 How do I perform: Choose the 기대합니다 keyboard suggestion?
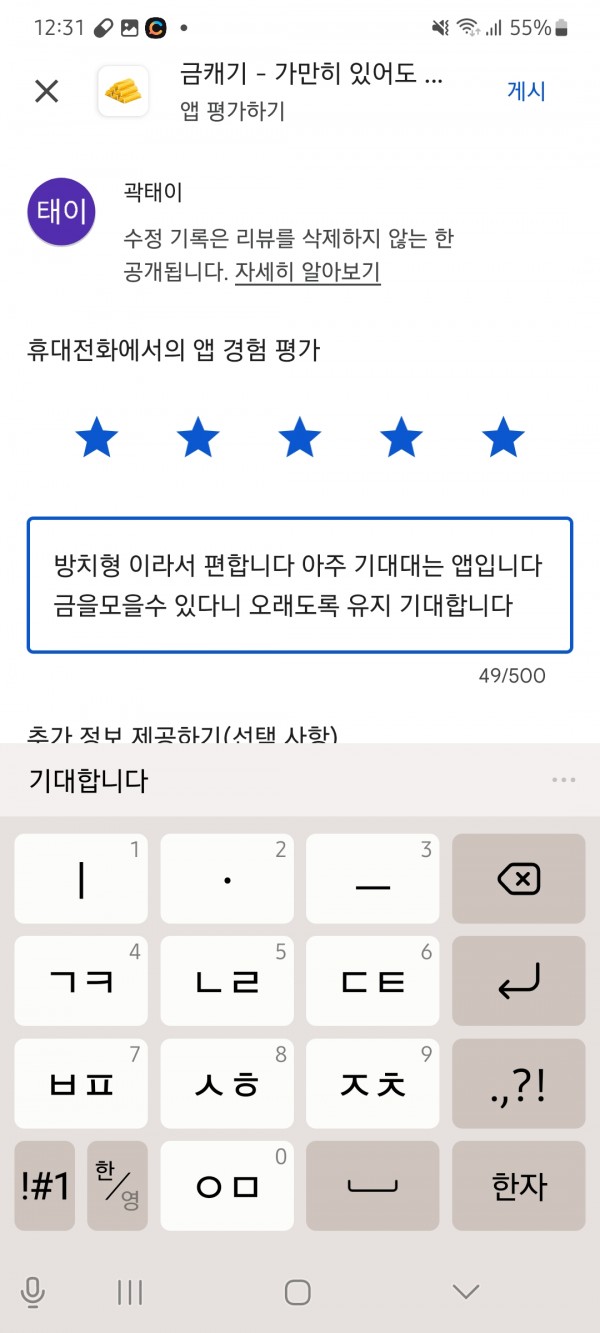[x=88, y=780]
